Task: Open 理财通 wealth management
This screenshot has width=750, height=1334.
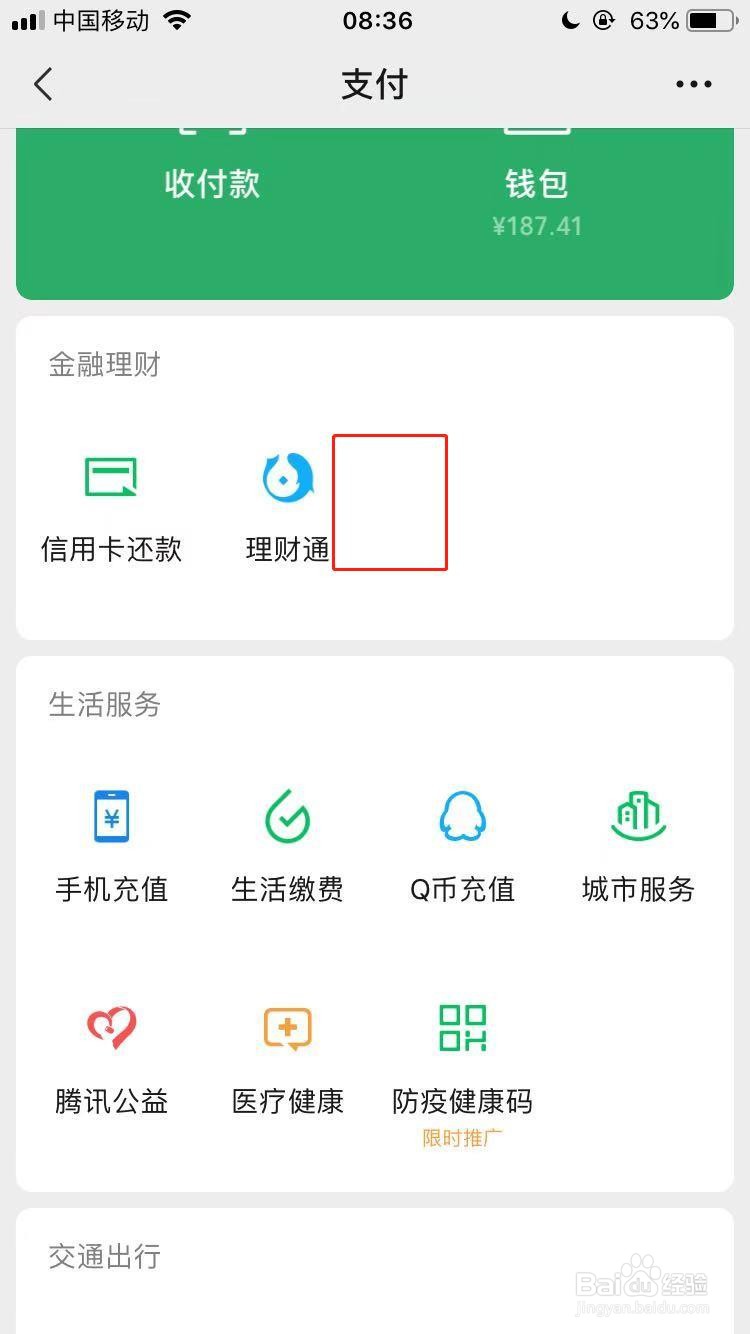Action: tap(286, 510)
